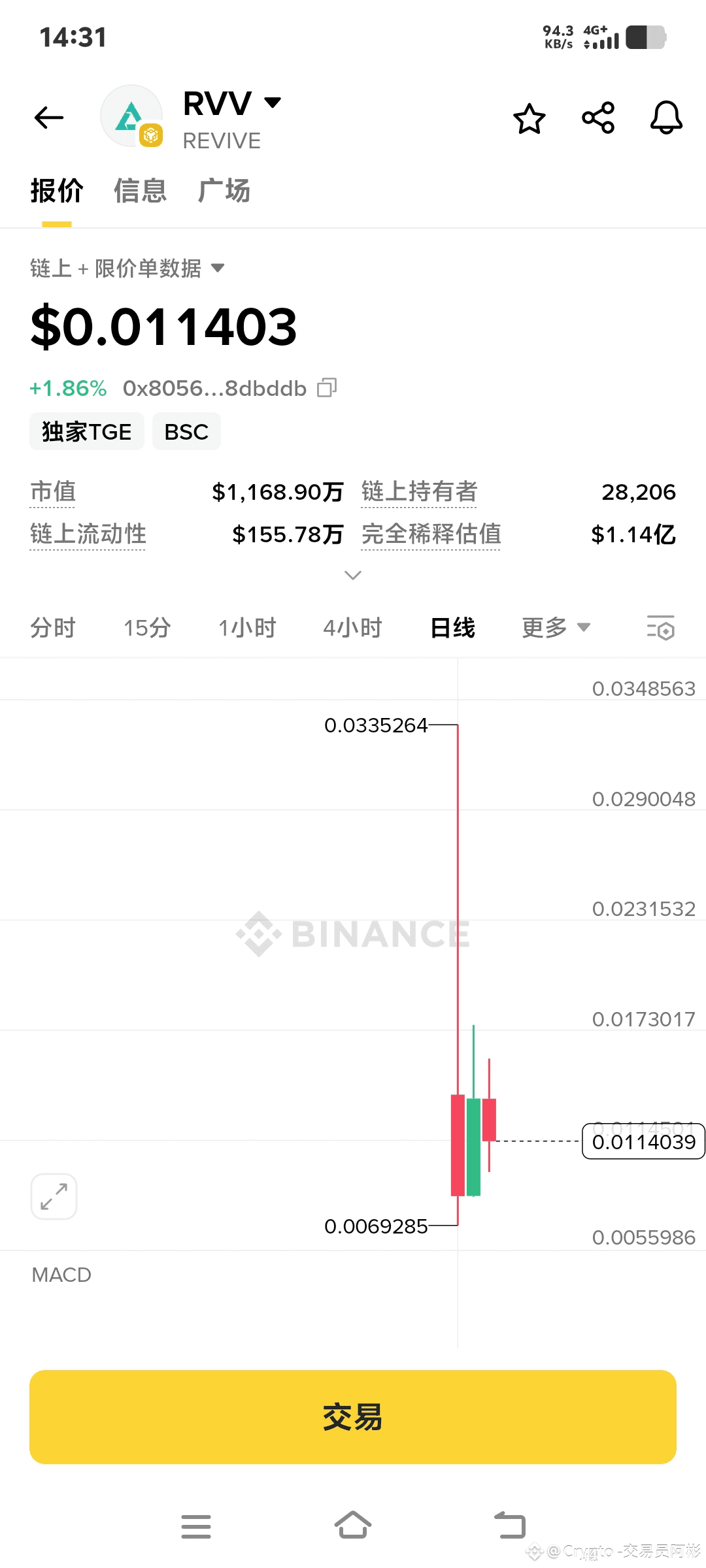Image resolution: width=706 pixels, height=1568 pixels.
Task: Switch to the 信息 tab
Action: [x=140, y=191]
